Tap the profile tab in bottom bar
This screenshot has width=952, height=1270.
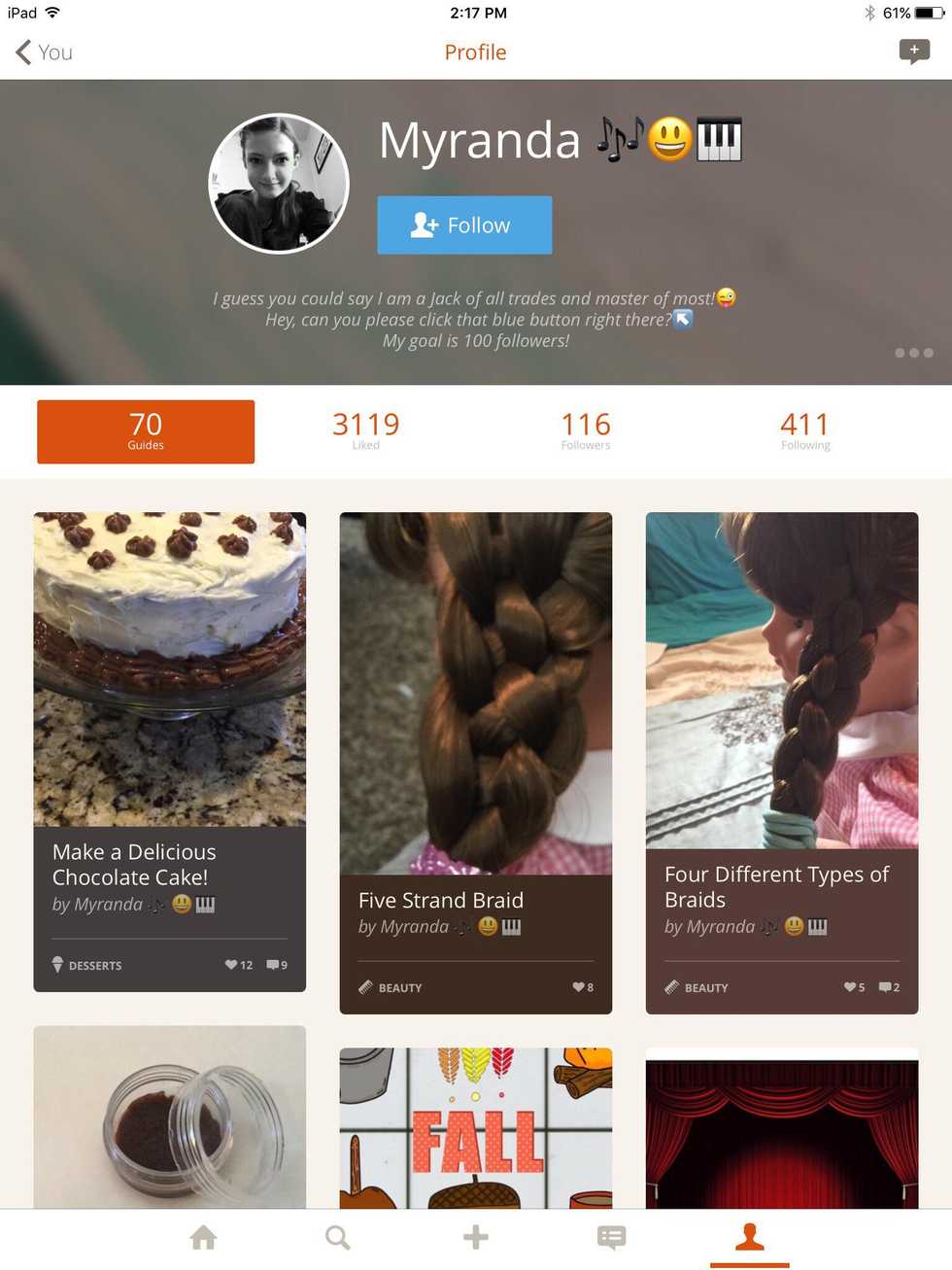pos(748,1237)
